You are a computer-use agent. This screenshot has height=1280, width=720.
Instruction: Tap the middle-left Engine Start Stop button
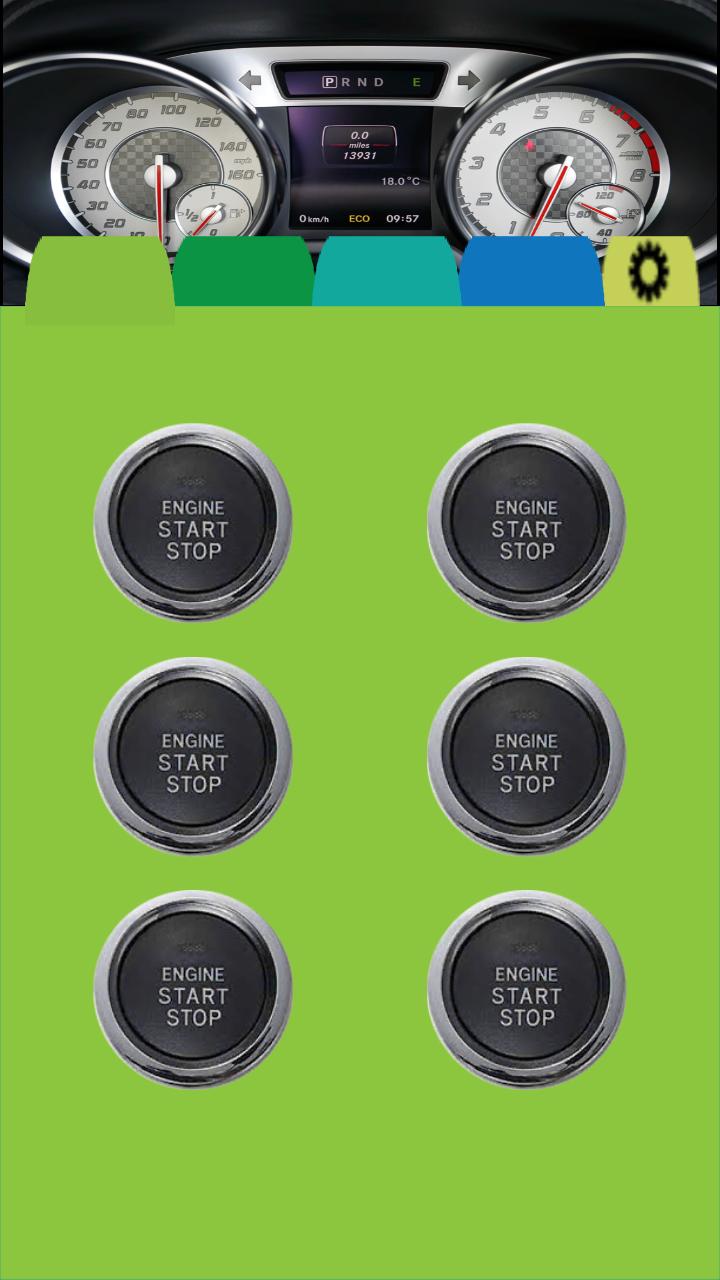coord(193,756)
